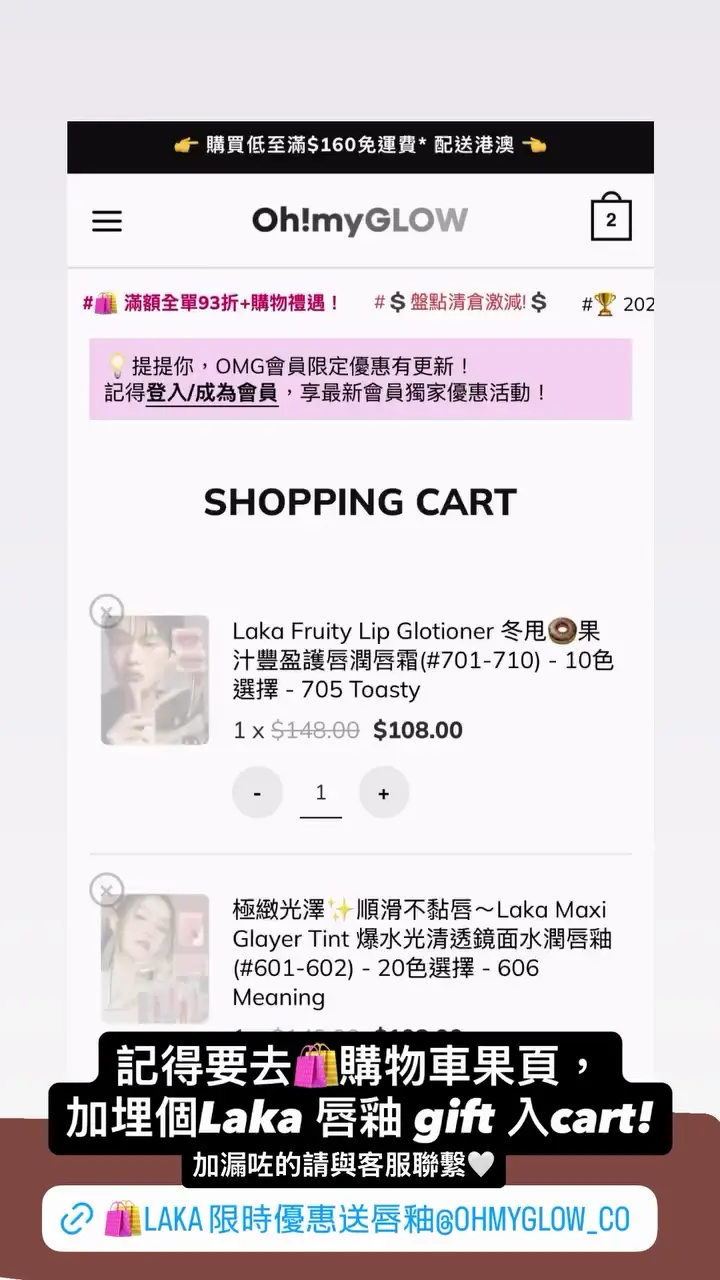This screenshot has height=1280, width=720.
Task: Click the free shipping banner at top
Action: [360, 147]
